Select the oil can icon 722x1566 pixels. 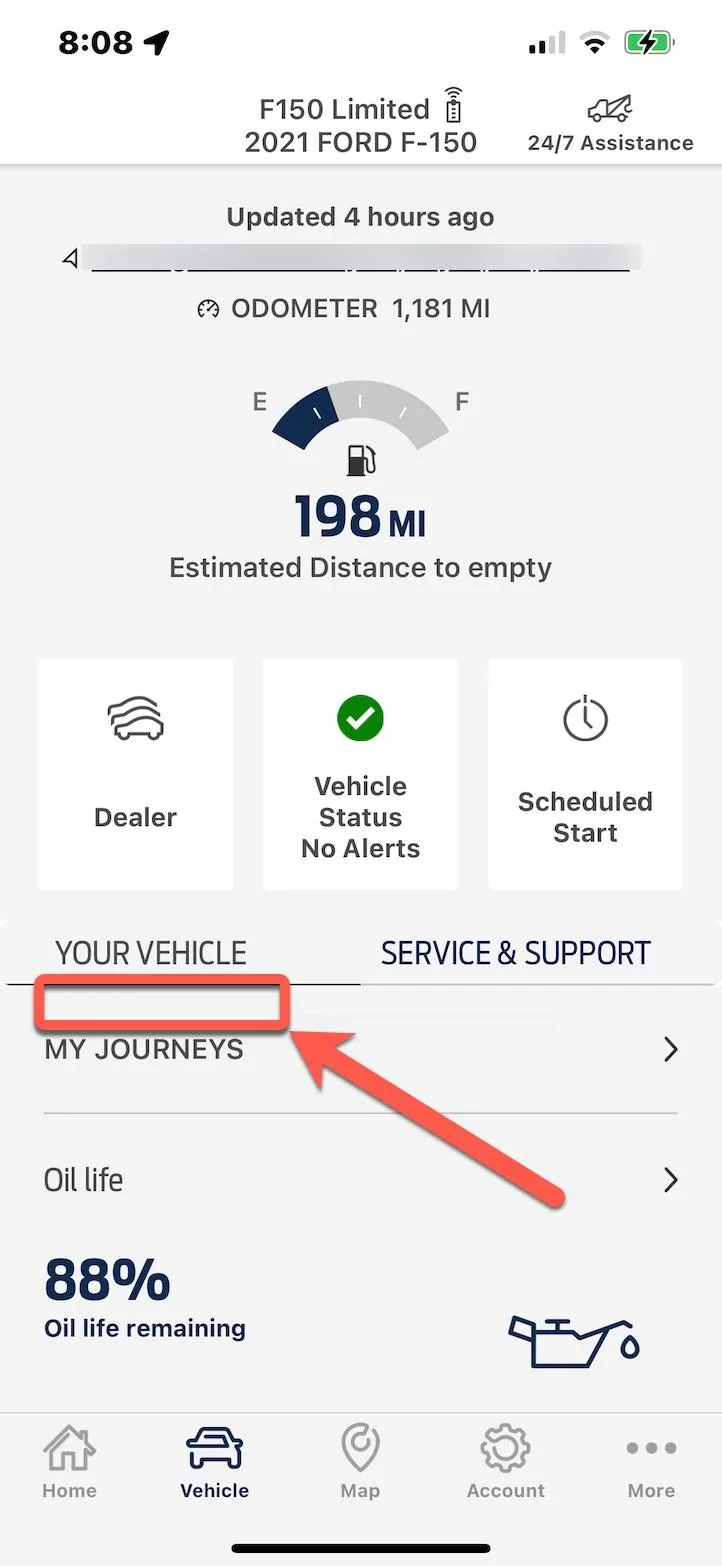[573, 1337]
